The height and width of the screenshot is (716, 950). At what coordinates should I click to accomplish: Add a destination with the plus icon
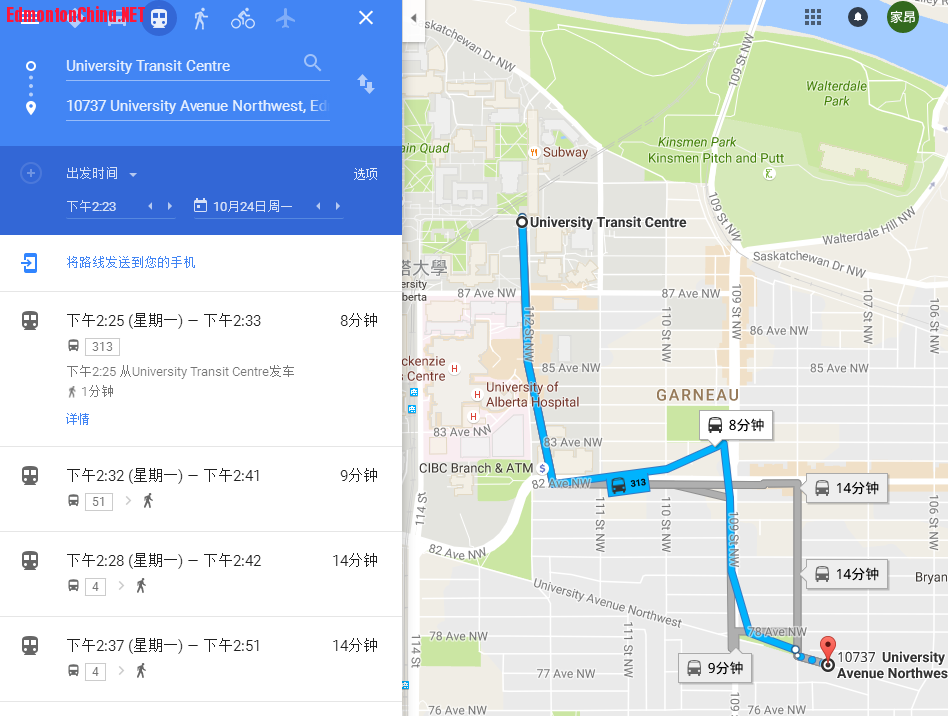coord(31,174)
